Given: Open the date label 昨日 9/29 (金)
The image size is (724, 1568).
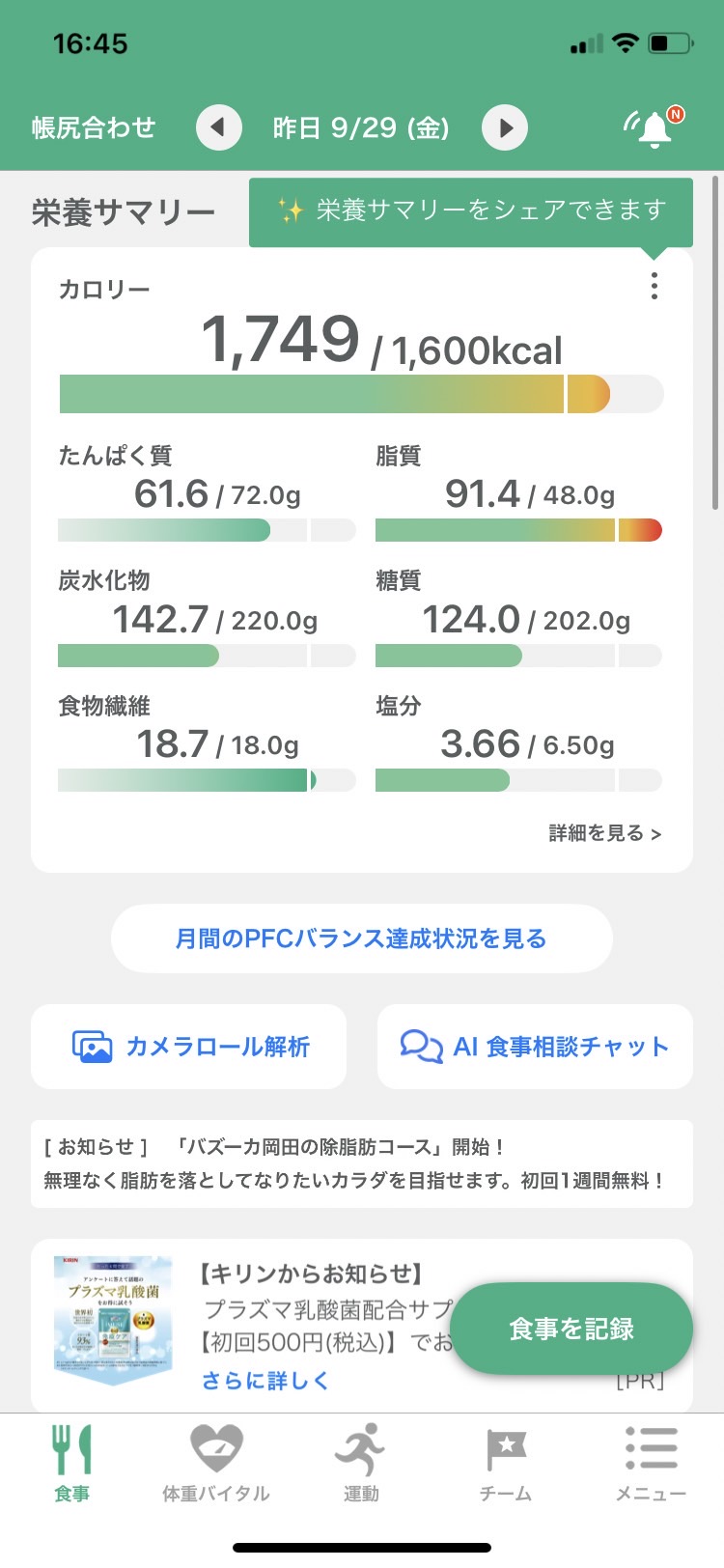Looking at the screenshot, I should coord(362,127).
